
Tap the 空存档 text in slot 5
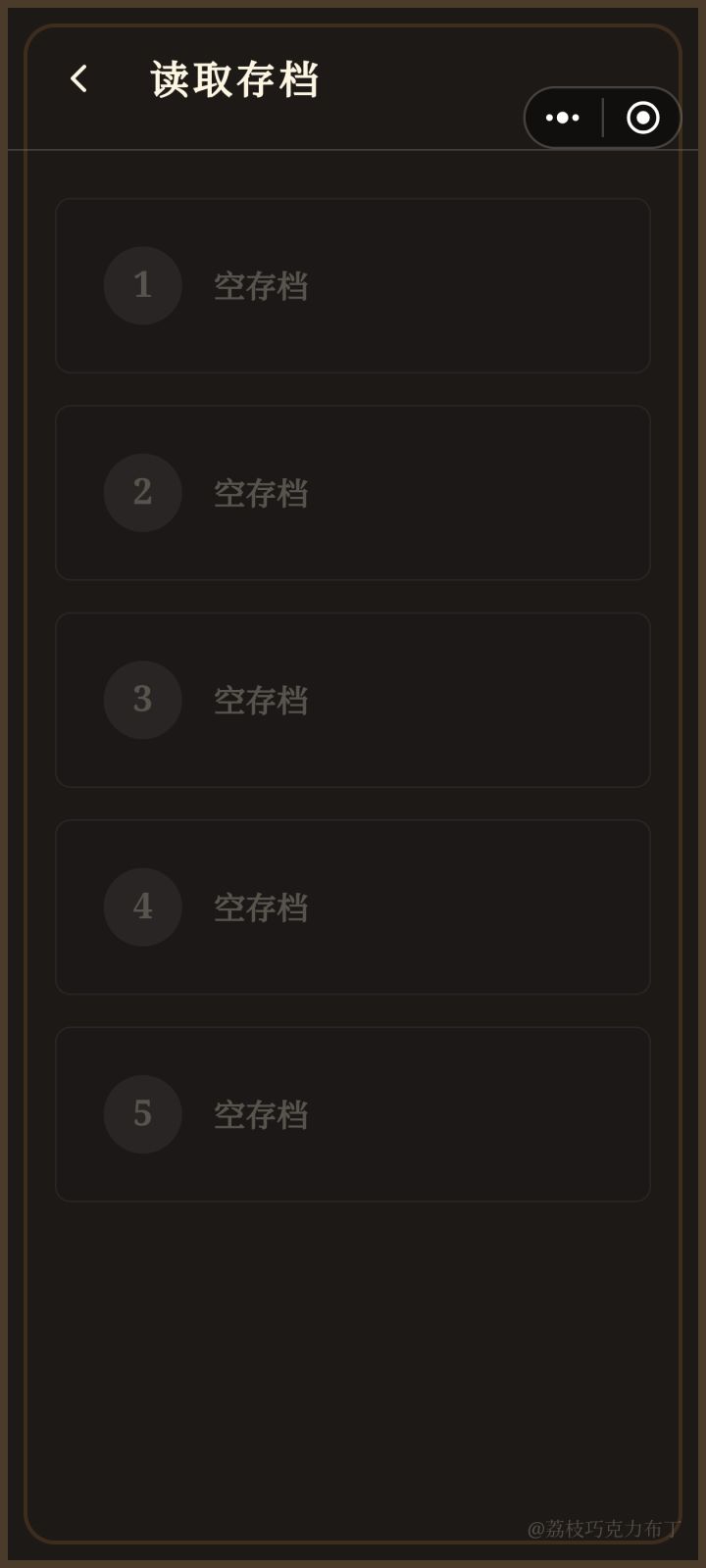(x=260, y=1114)
